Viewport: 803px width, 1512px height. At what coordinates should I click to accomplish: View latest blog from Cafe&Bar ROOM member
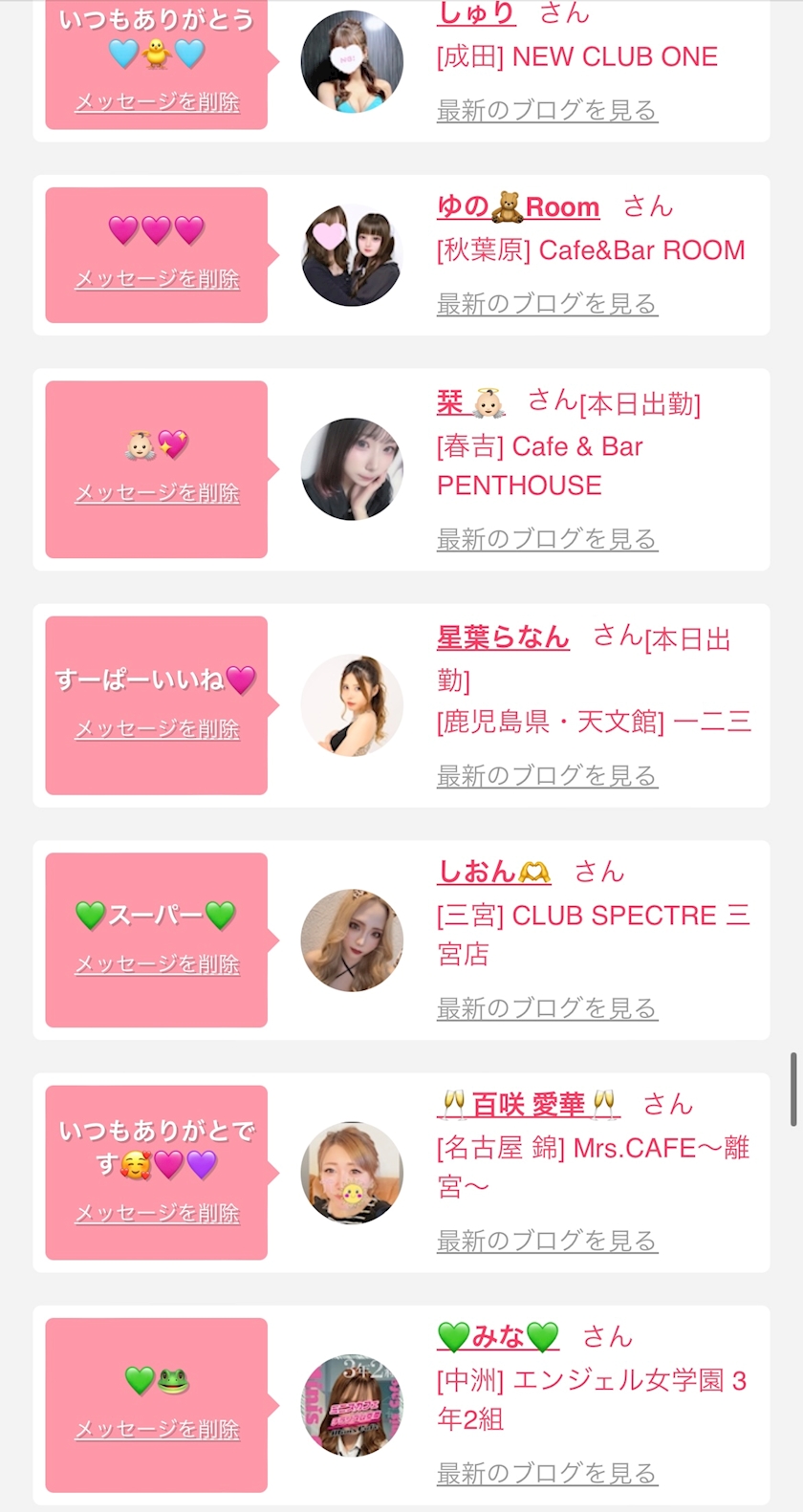tap(546, 304)
